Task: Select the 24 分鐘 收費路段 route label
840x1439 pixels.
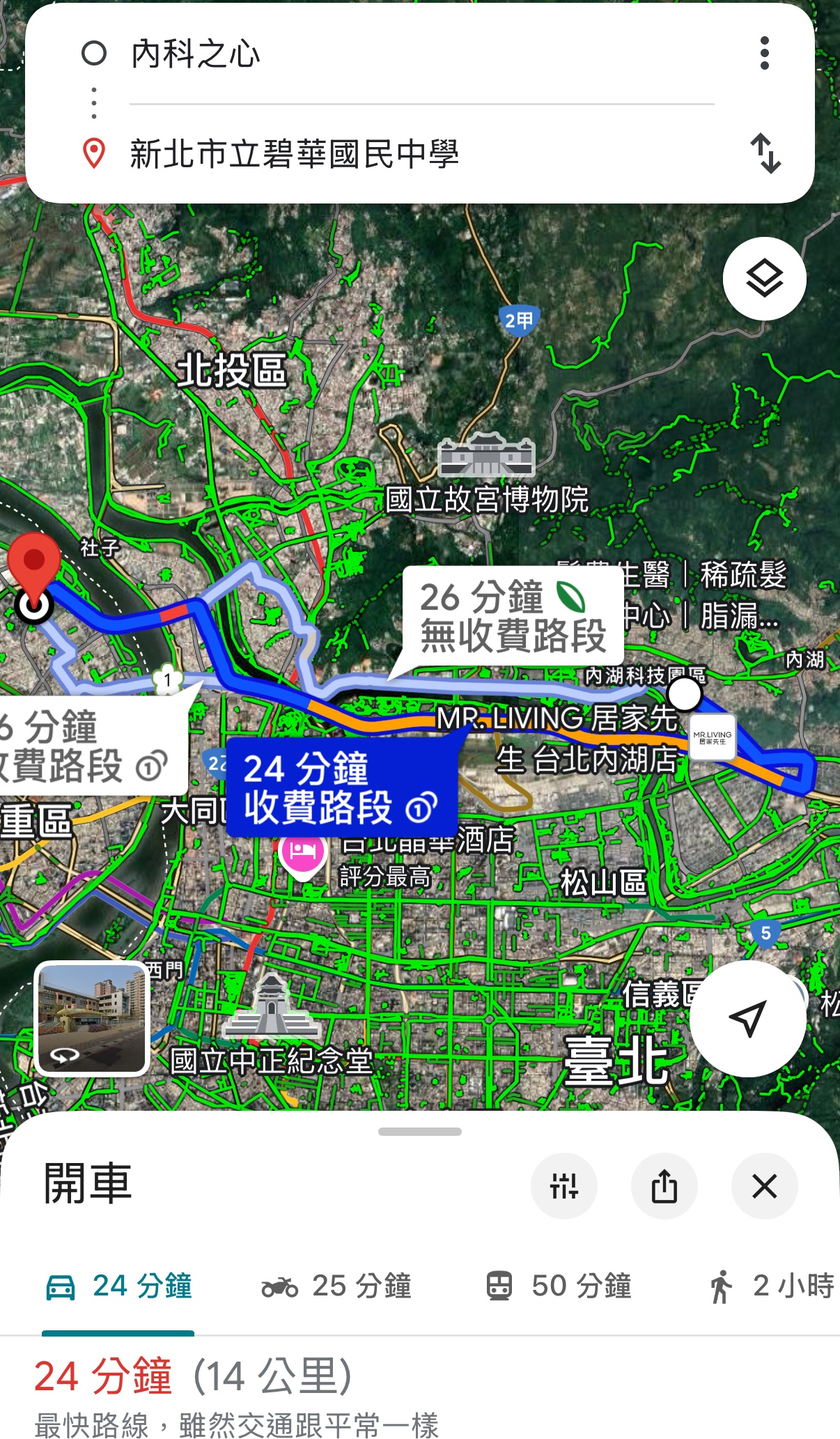Action: pos(341,787)
